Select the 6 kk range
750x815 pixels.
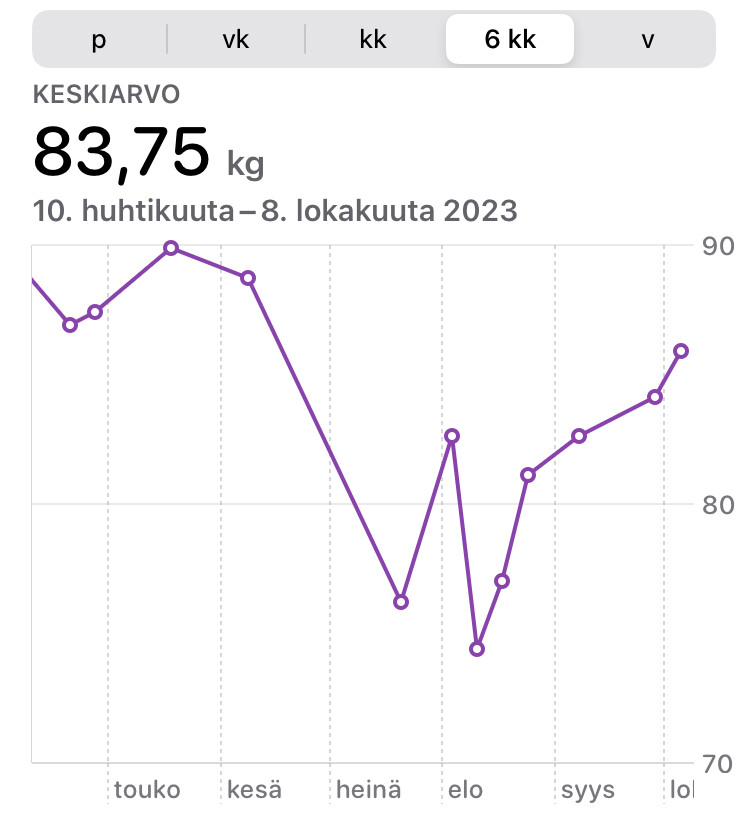click(510, 40)
